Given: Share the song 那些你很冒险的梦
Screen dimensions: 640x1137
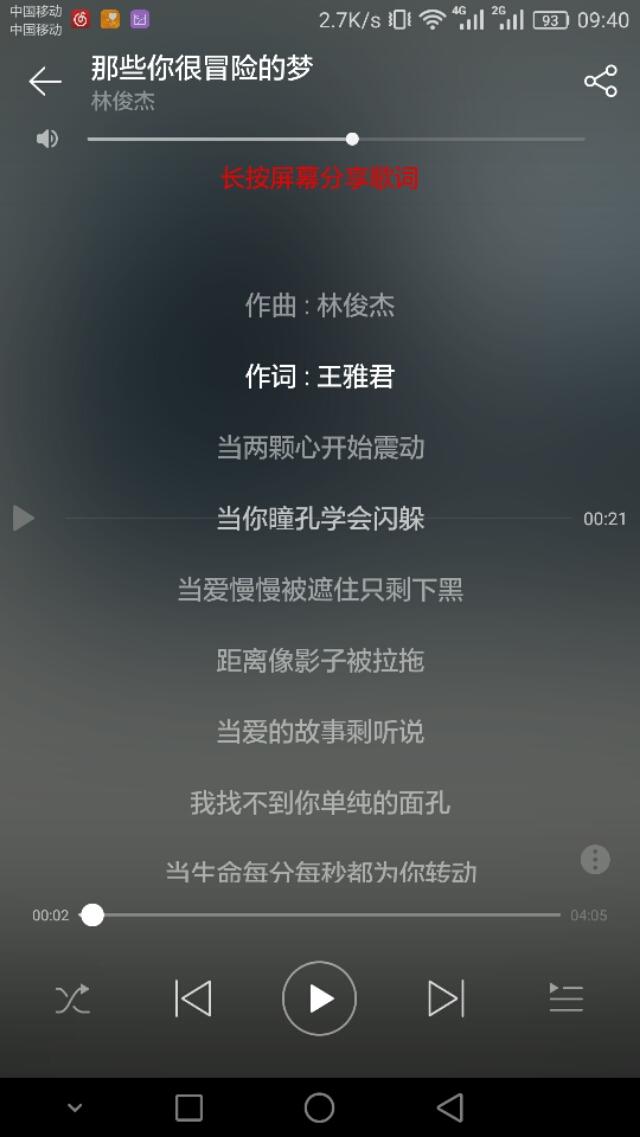Looking at the screenshot, I should click(x=600, y=82).
